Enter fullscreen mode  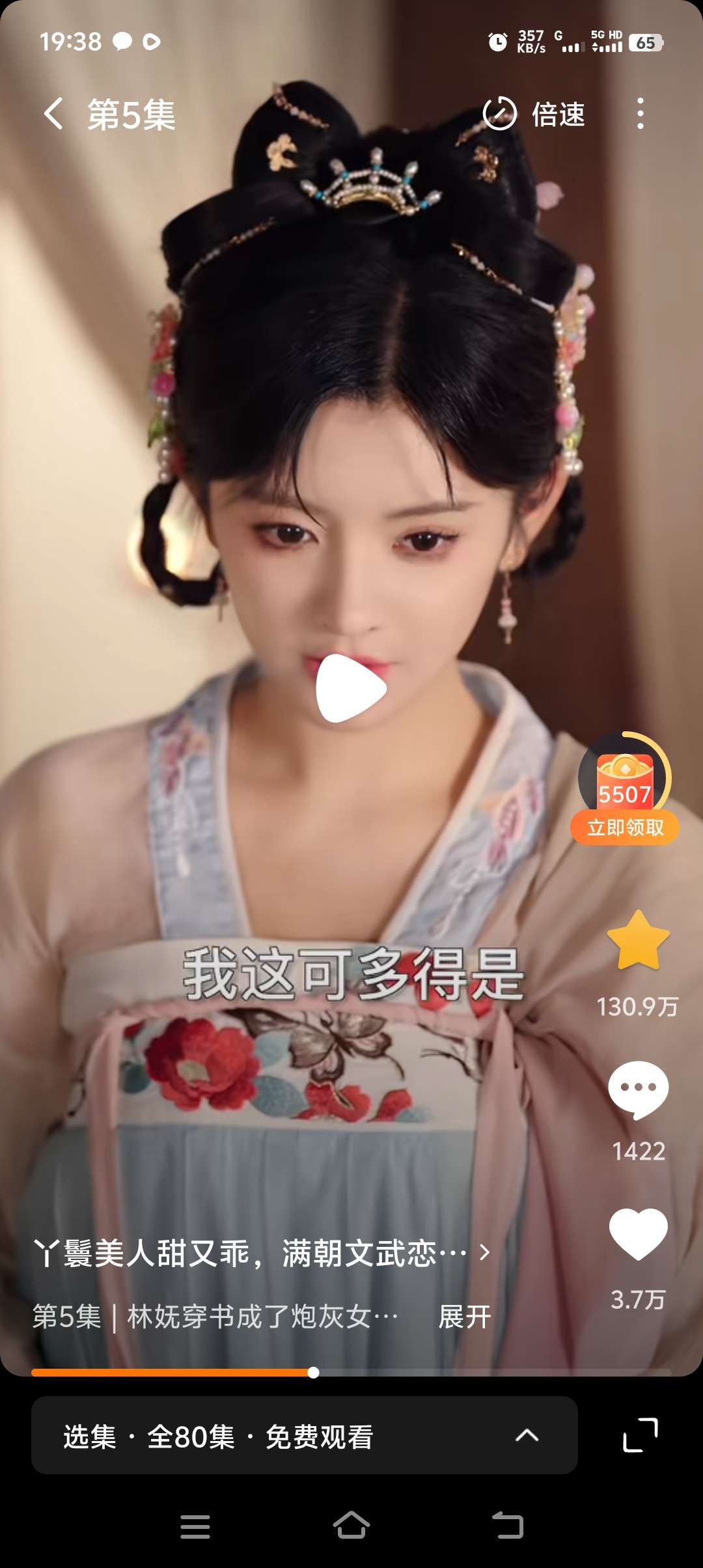641,1435
